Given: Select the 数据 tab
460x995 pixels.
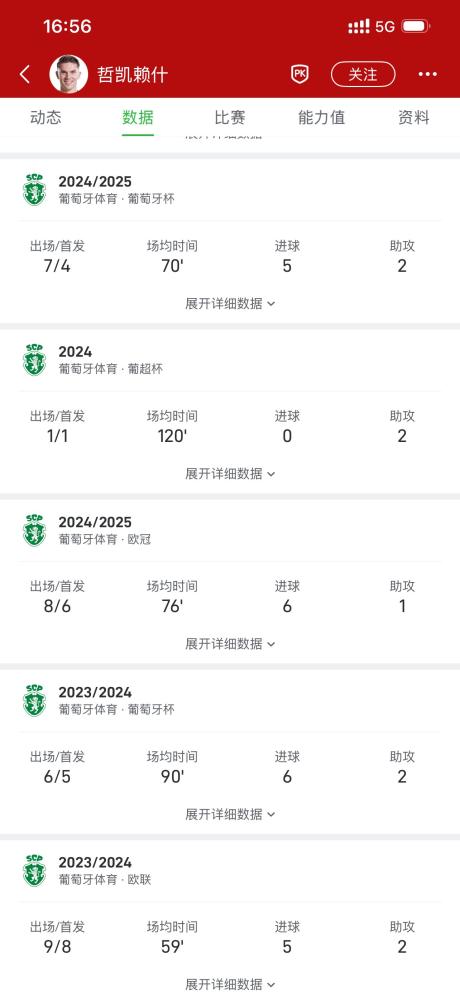Looking at the screenshot, I should coord(138,117).
